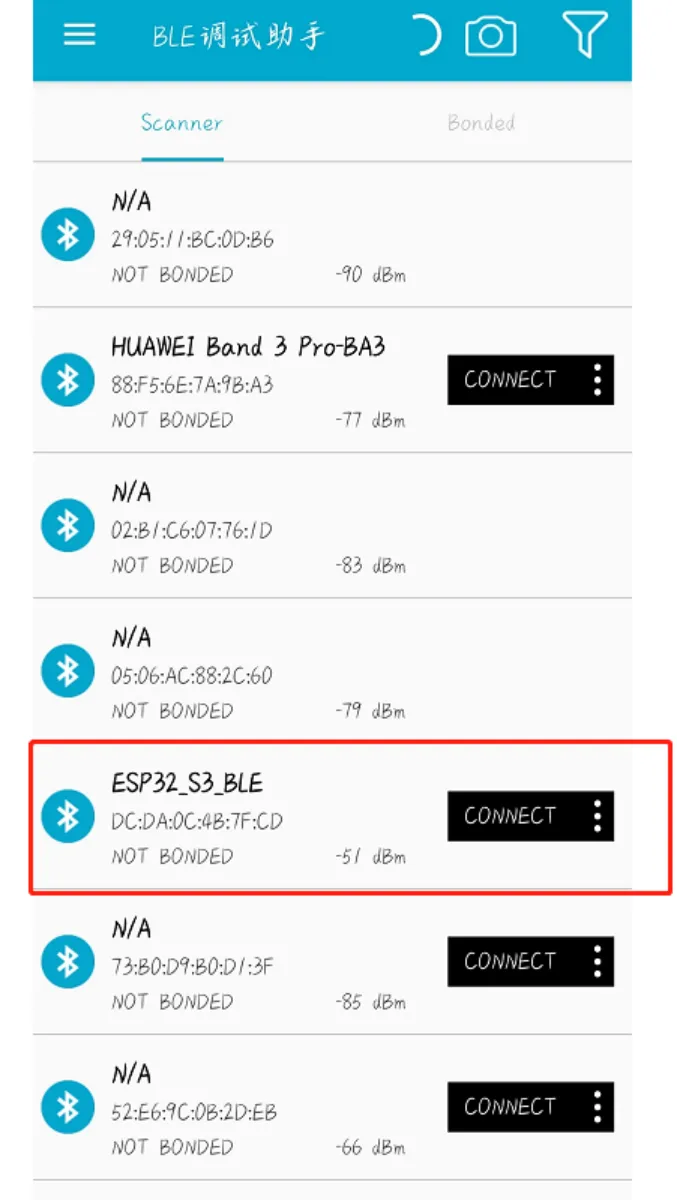Connect to HUAWEI Band 3 Pro-BA3

click(510, 380)
